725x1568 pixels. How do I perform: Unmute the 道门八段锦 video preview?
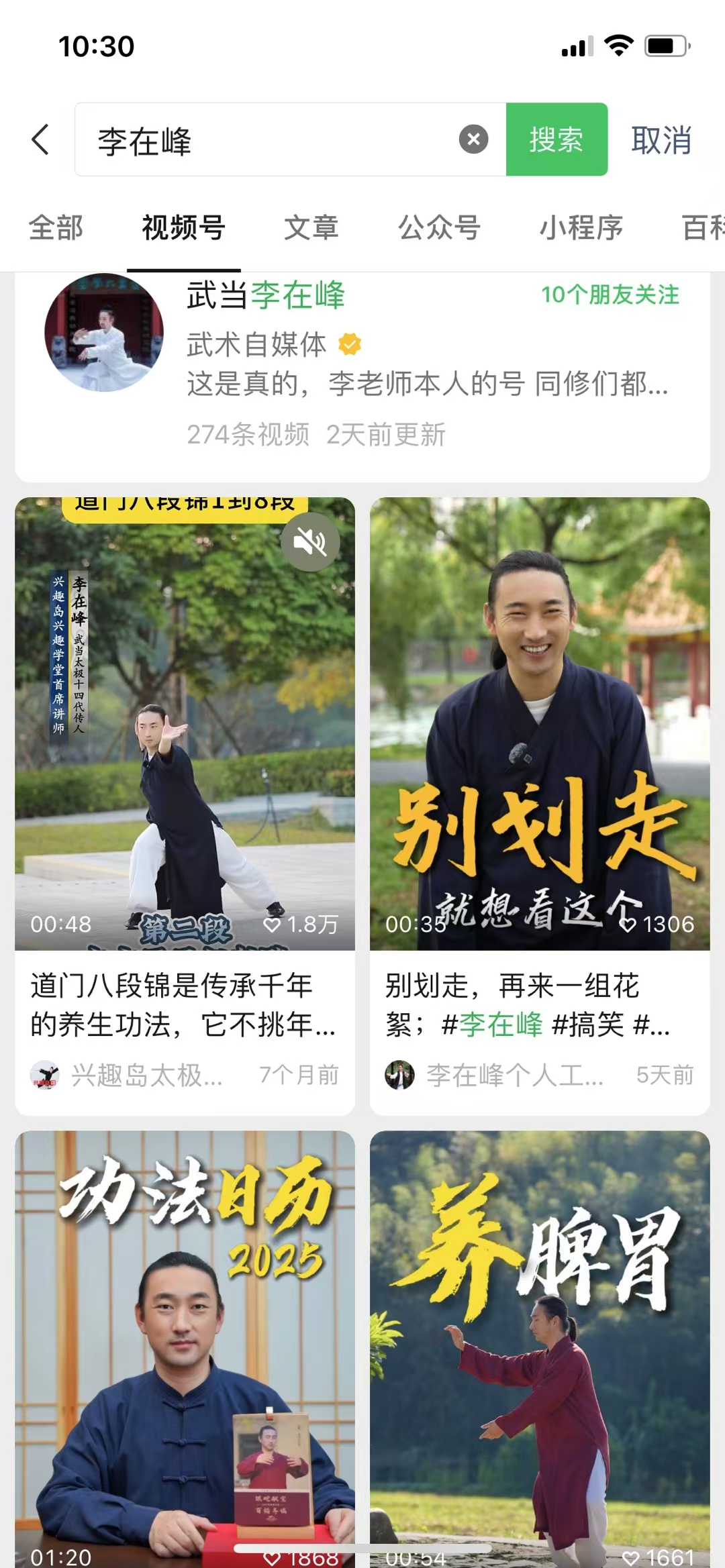310,542
